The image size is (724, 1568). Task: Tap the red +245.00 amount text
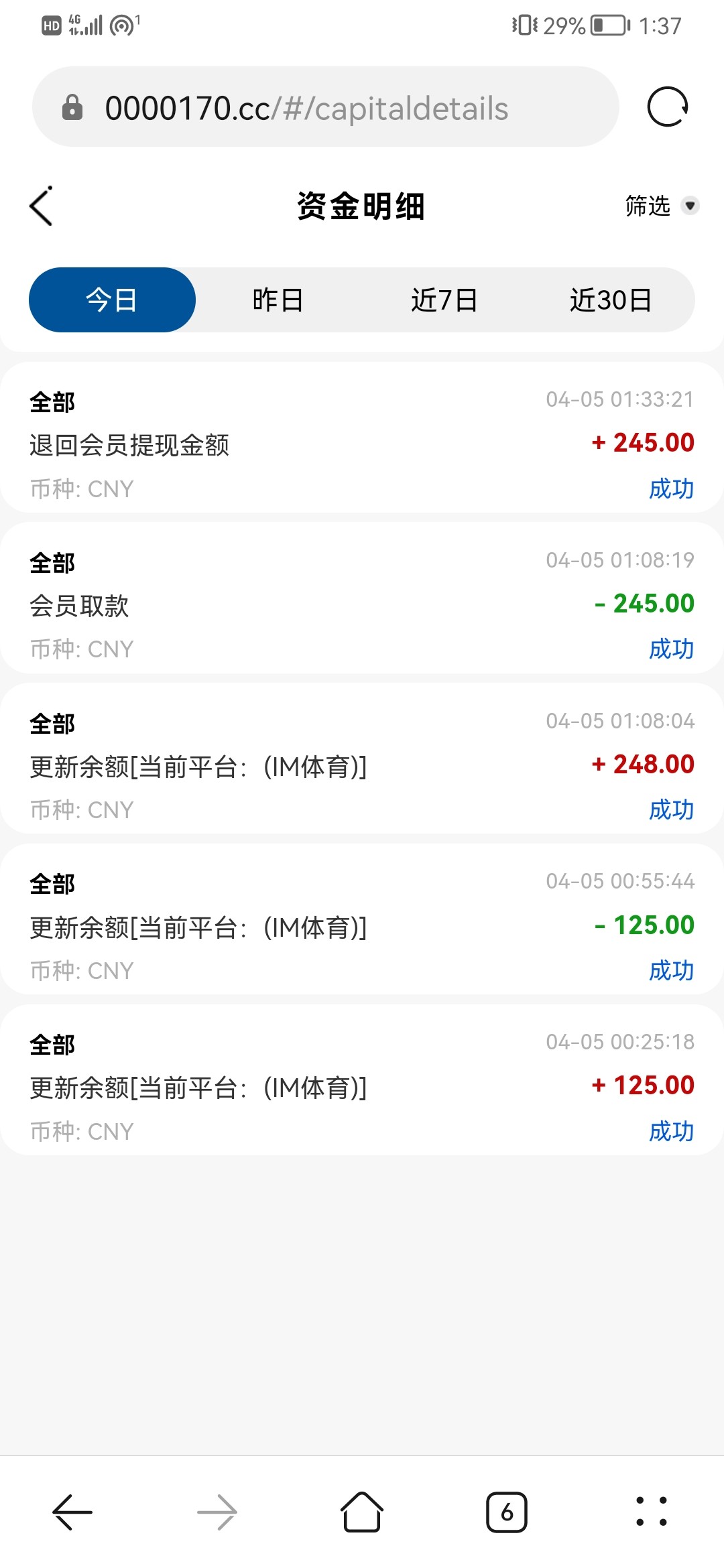pyautogui.click(x=644, y=442)
